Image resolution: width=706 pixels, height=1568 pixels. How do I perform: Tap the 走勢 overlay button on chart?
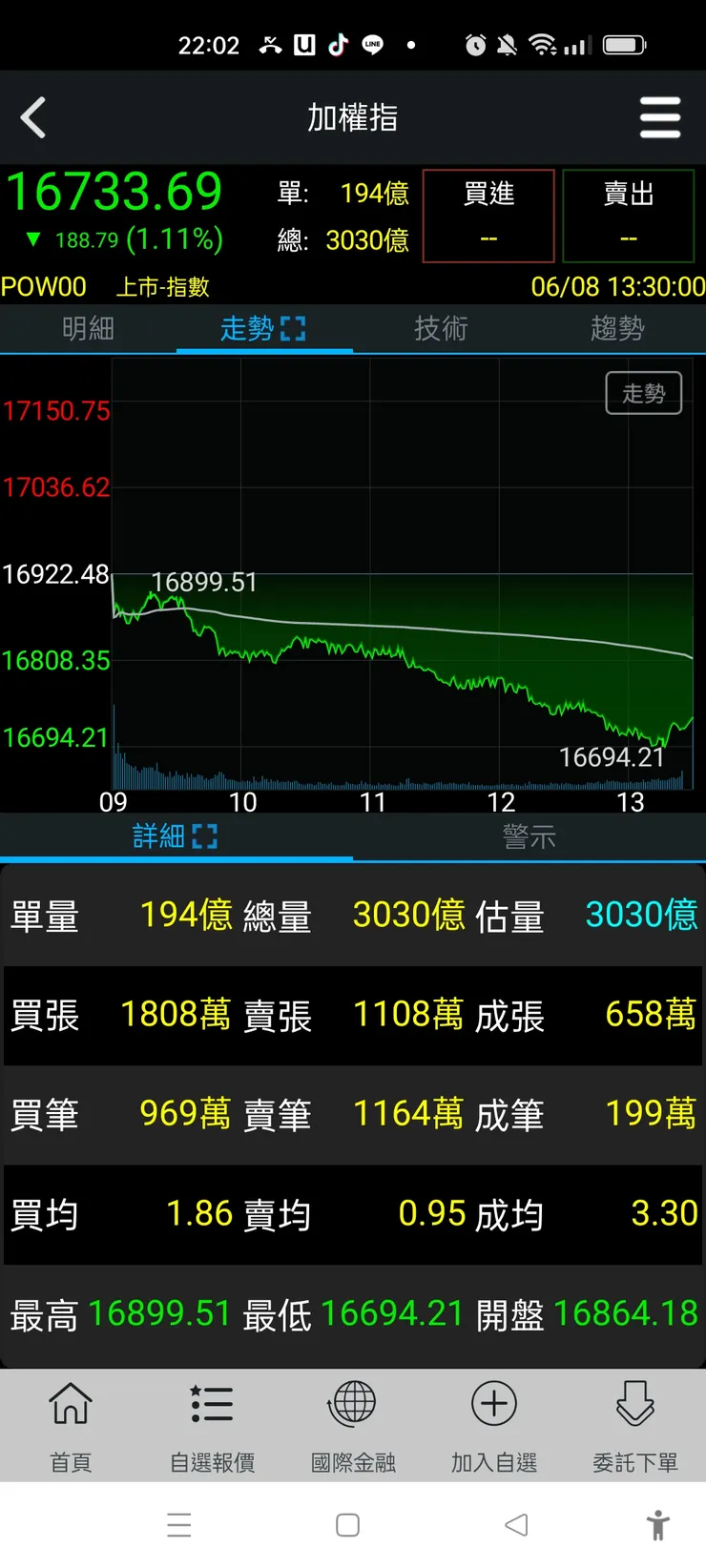coord(644,392)
